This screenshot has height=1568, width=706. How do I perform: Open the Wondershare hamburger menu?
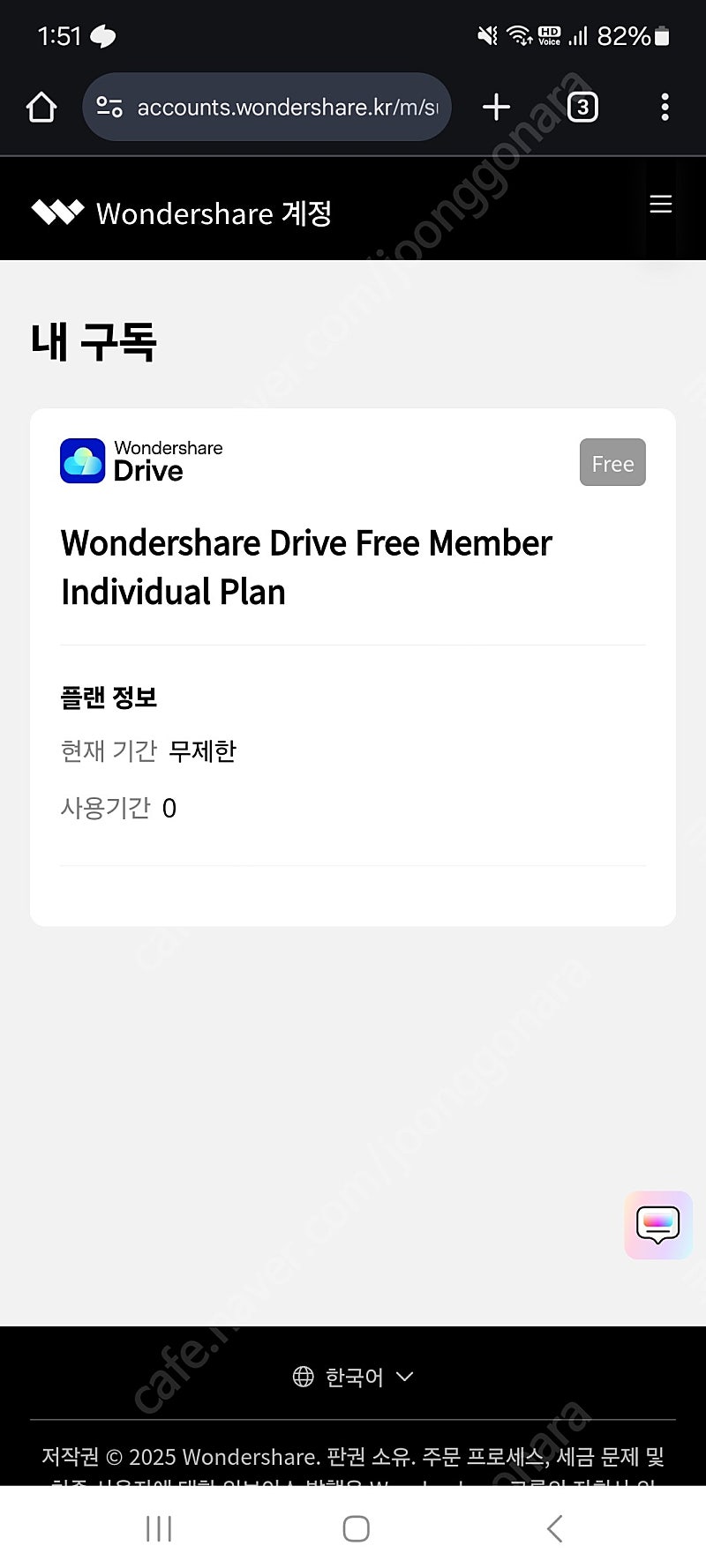pos(660,205)
